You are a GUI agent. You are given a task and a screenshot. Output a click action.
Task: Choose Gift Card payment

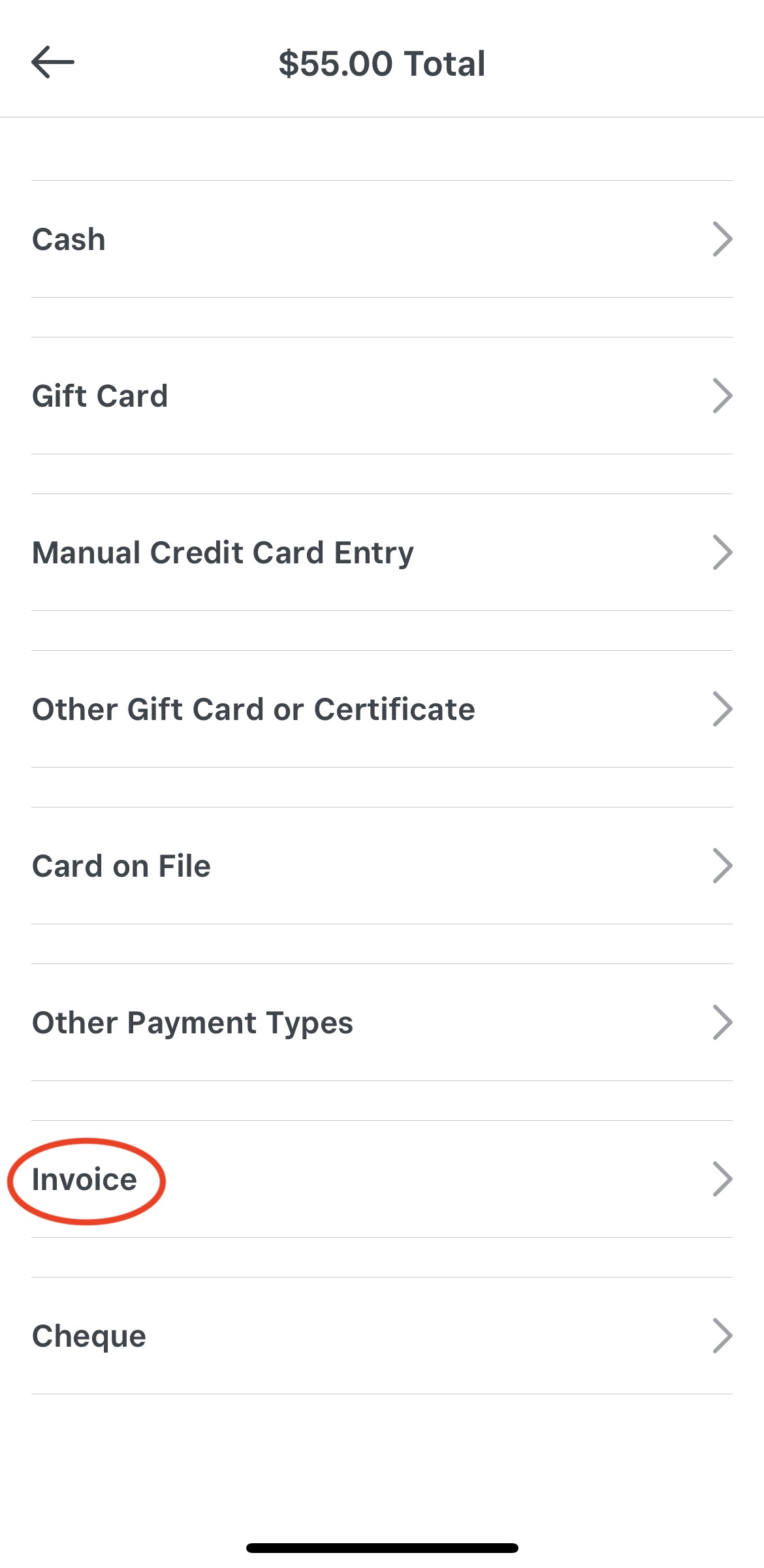tap(382, 396)
